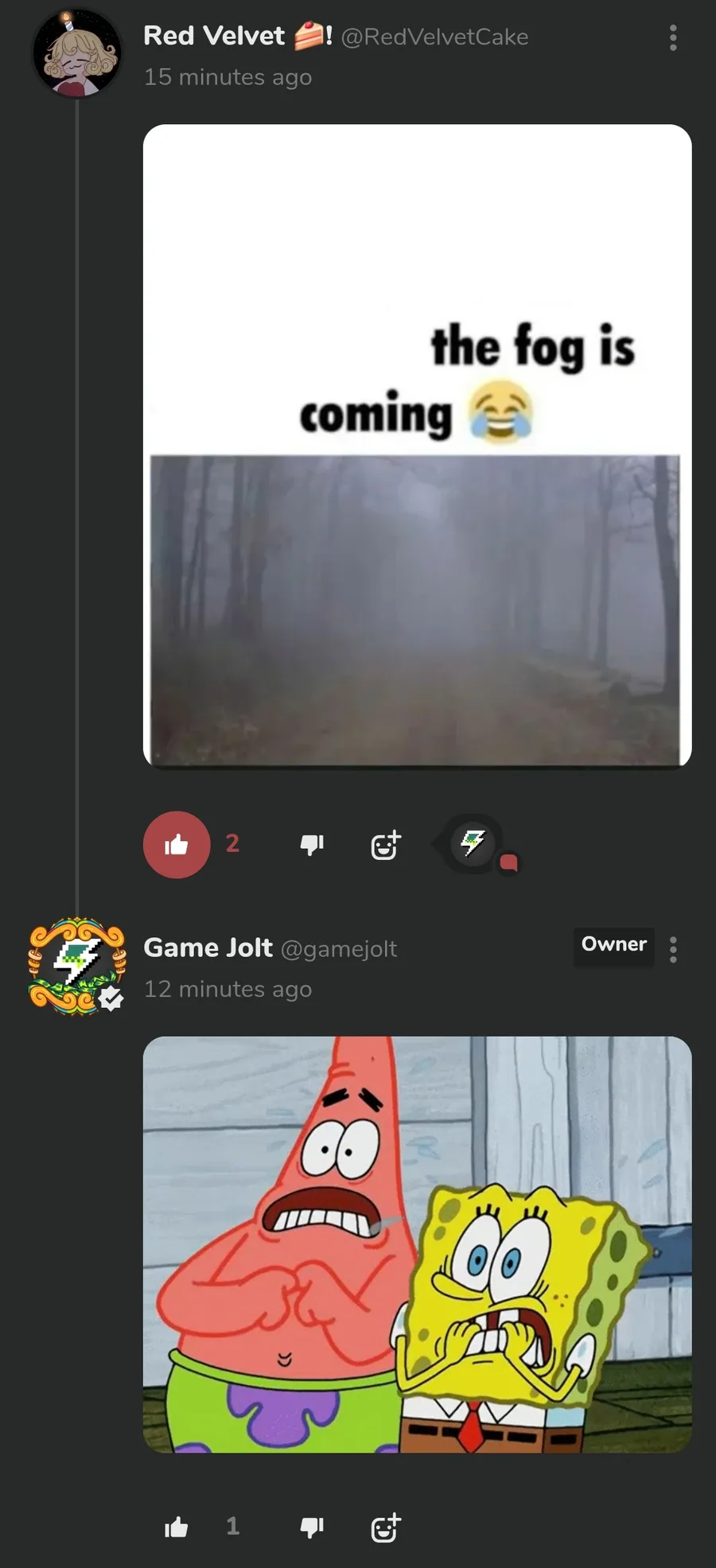Open Game Jolt's profile avatar

click(x=76, y=966)
